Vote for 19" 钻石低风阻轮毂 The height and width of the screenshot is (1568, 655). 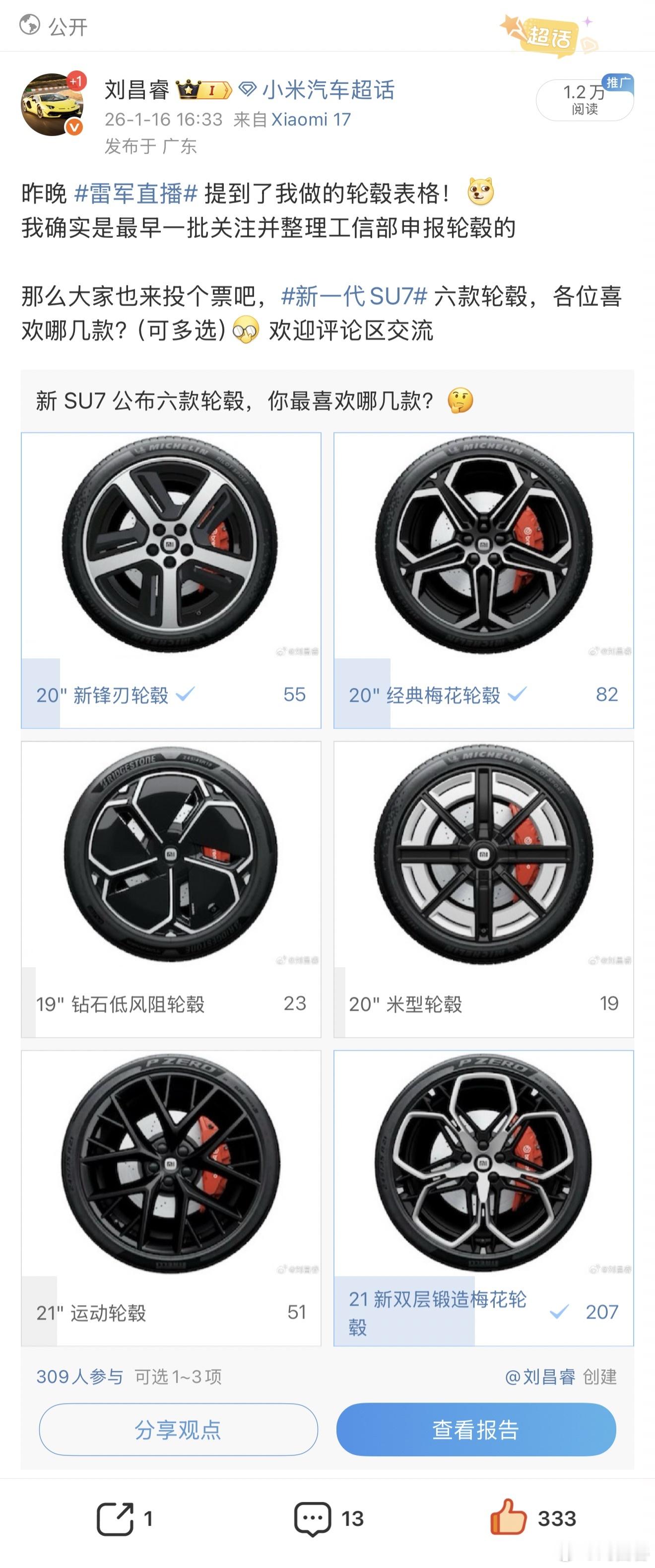(171, 889)
